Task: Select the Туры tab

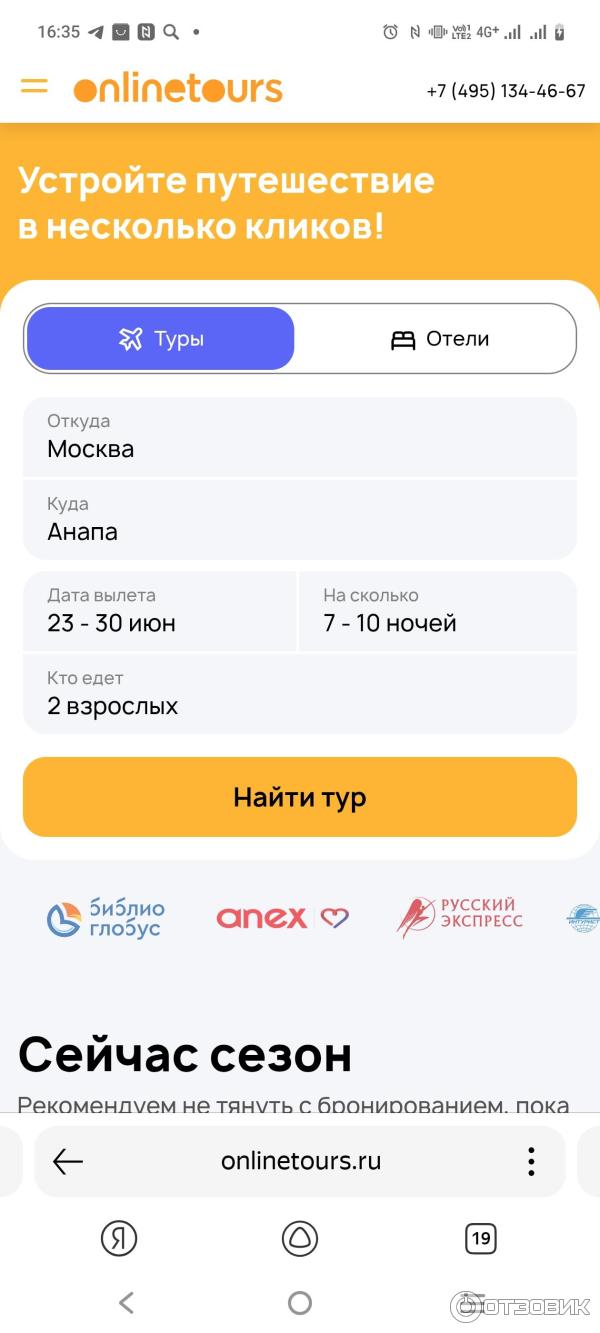Action: click(x=161, y=339)
